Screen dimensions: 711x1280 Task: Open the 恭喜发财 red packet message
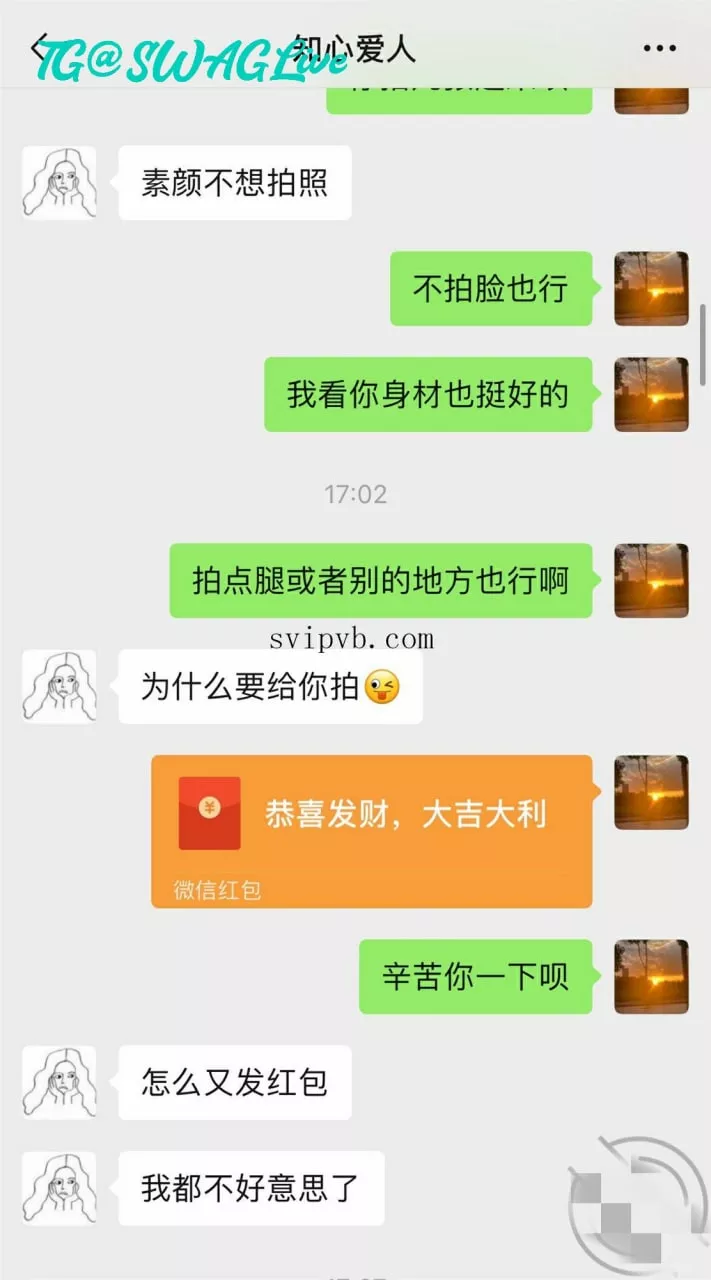pos(371,830)
